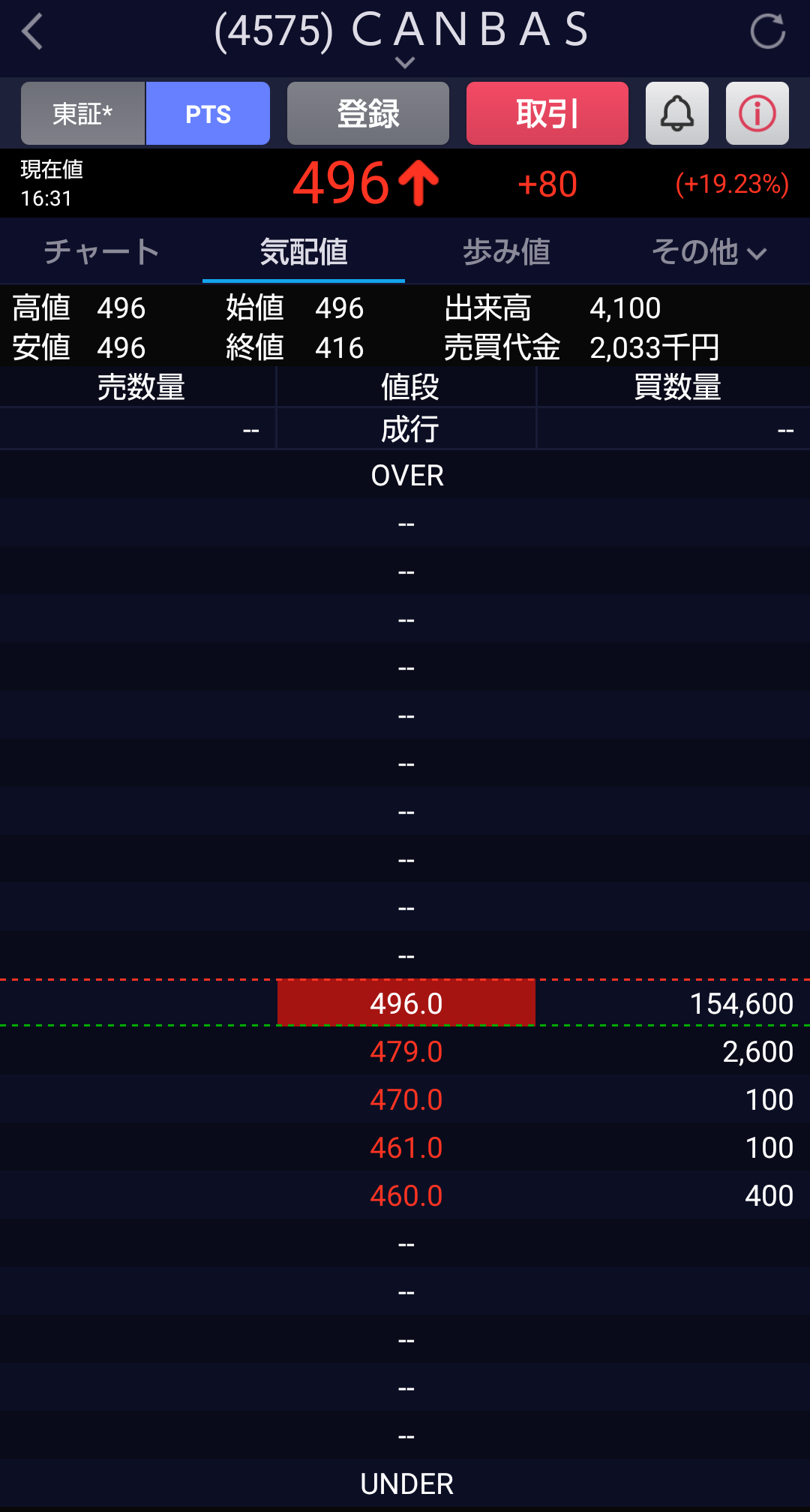Tap the 461.0 bid price row
Image resolution: width=810 pixels, height=1512 pixels.
(406, 1147)
